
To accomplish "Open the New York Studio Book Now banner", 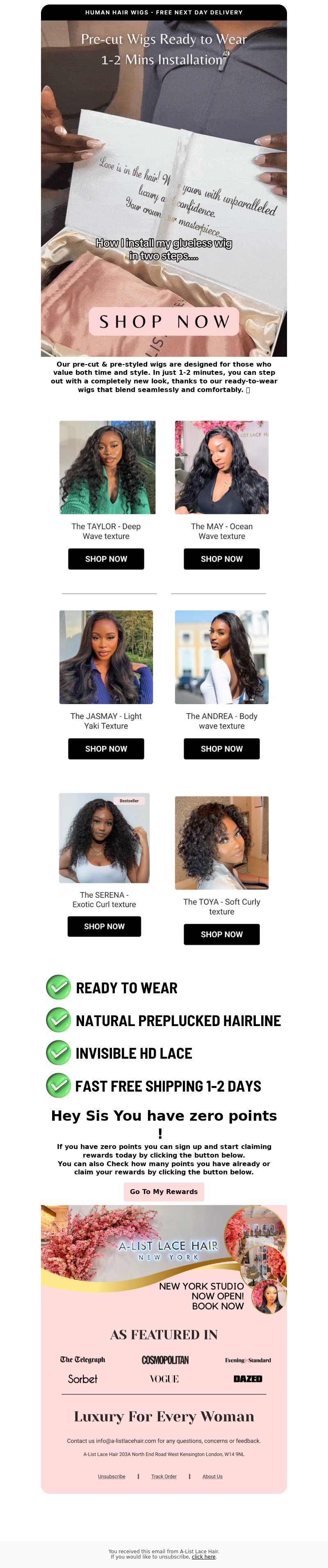I will [164, 1260].
